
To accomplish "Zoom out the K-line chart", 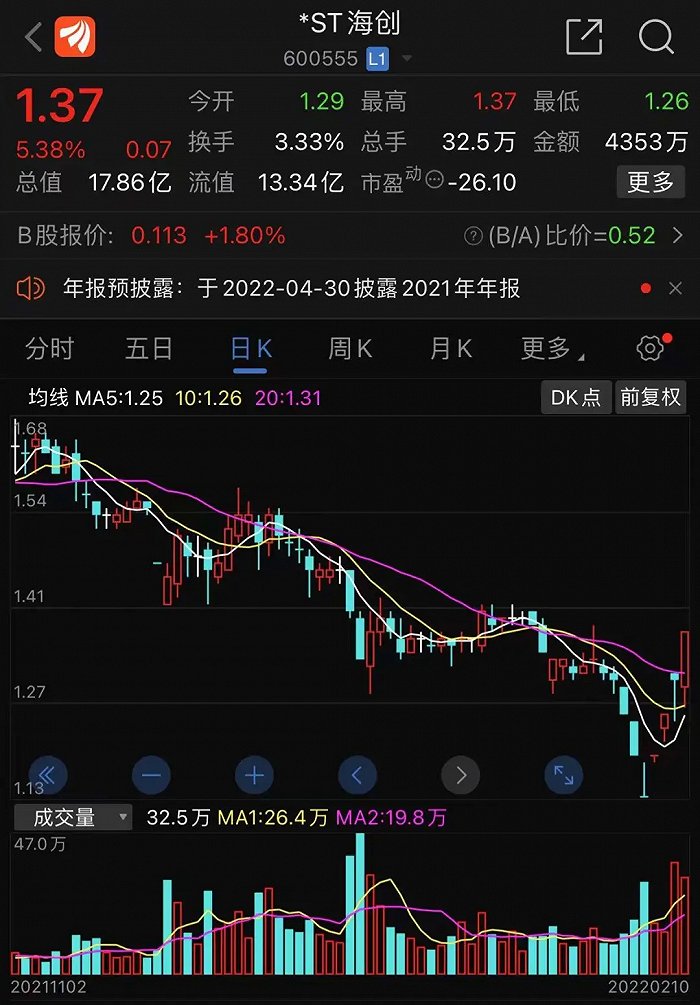I will 151,774.
